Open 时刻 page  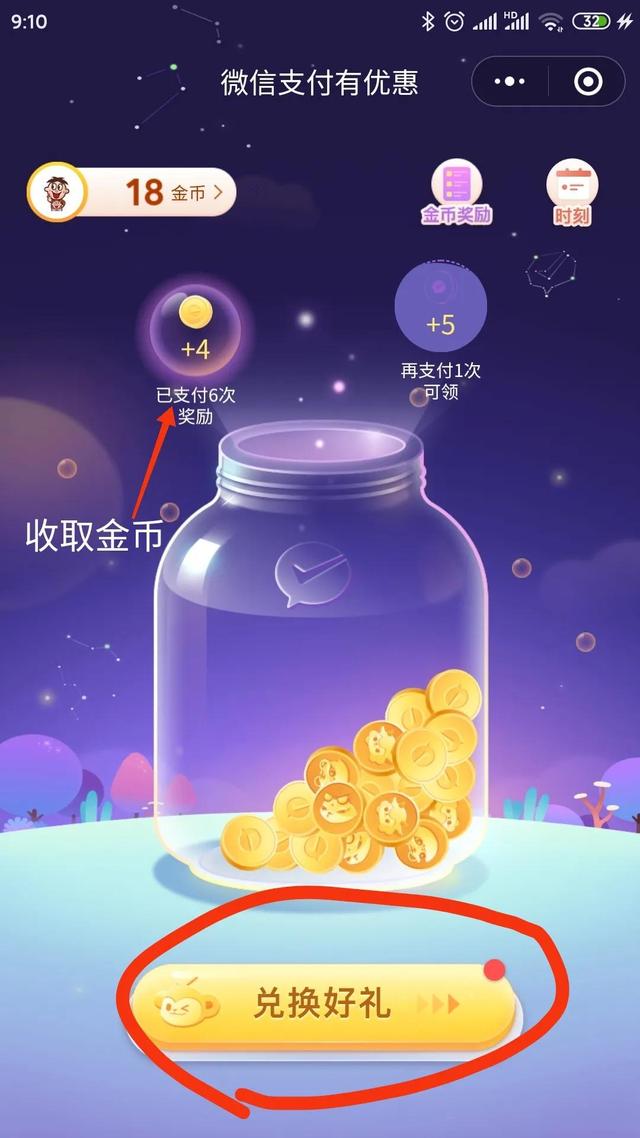(x=572, y=192)
